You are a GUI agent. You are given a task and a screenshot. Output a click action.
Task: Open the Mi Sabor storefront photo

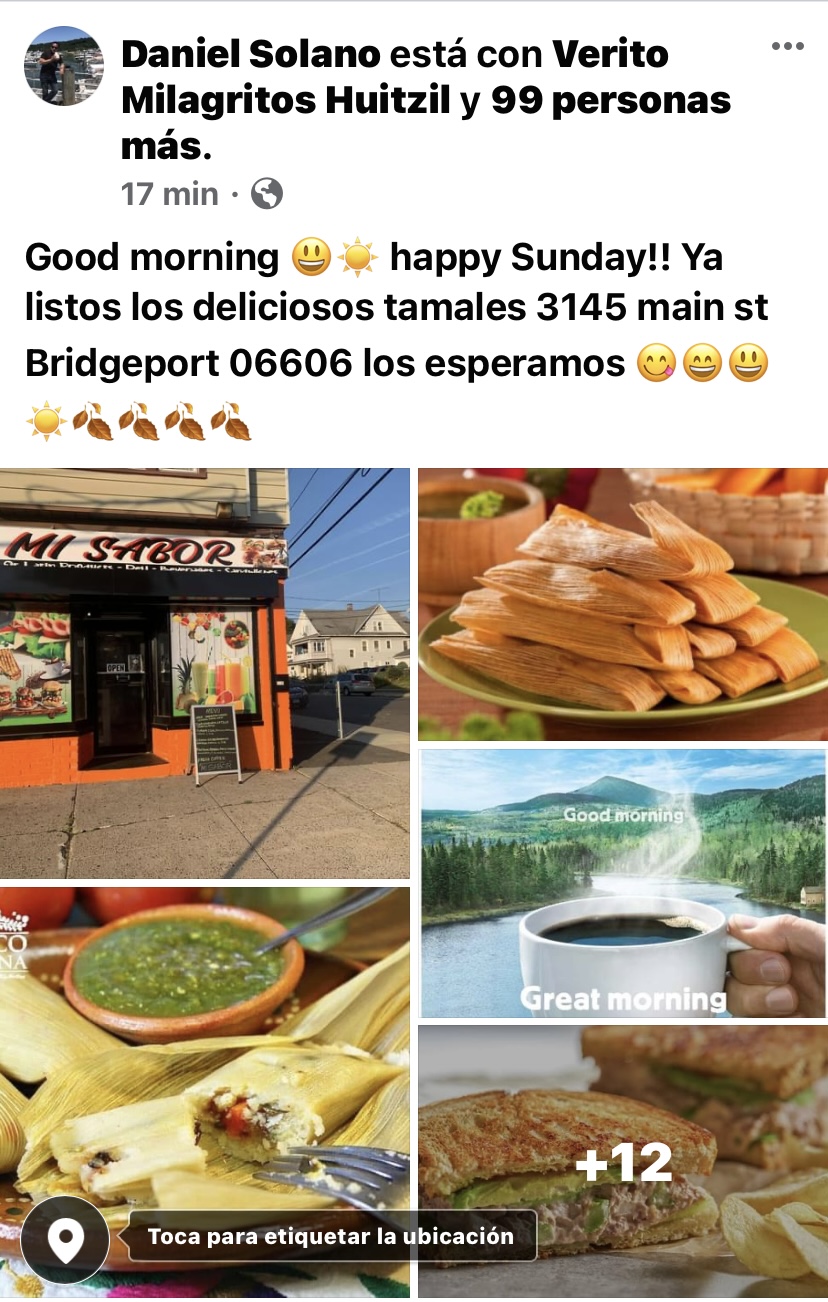204,673
